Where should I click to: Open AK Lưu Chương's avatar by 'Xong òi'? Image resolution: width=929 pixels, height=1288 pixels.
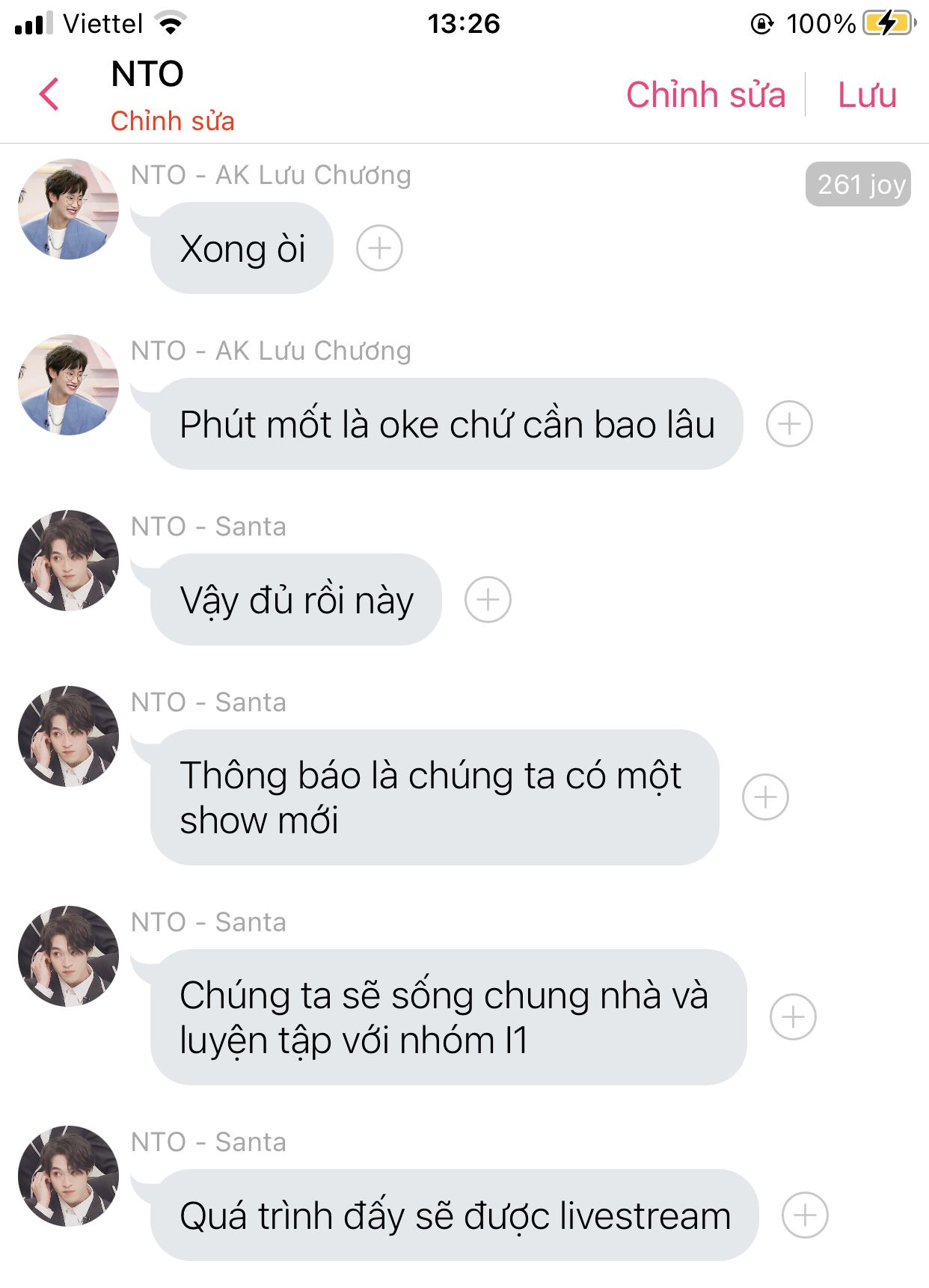point(68,209)
